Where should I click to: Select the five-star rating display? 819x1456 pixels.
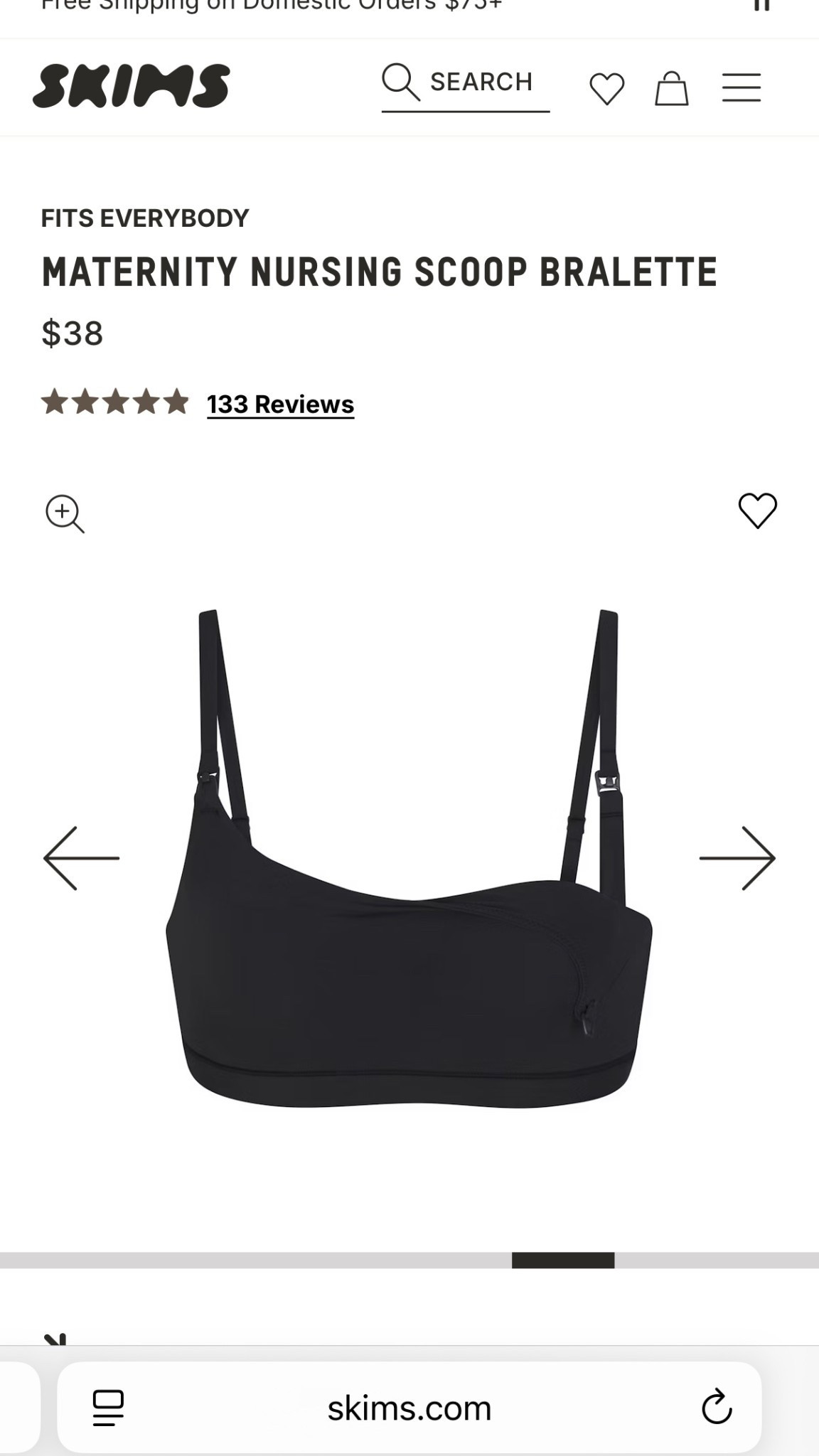(114, 402)
